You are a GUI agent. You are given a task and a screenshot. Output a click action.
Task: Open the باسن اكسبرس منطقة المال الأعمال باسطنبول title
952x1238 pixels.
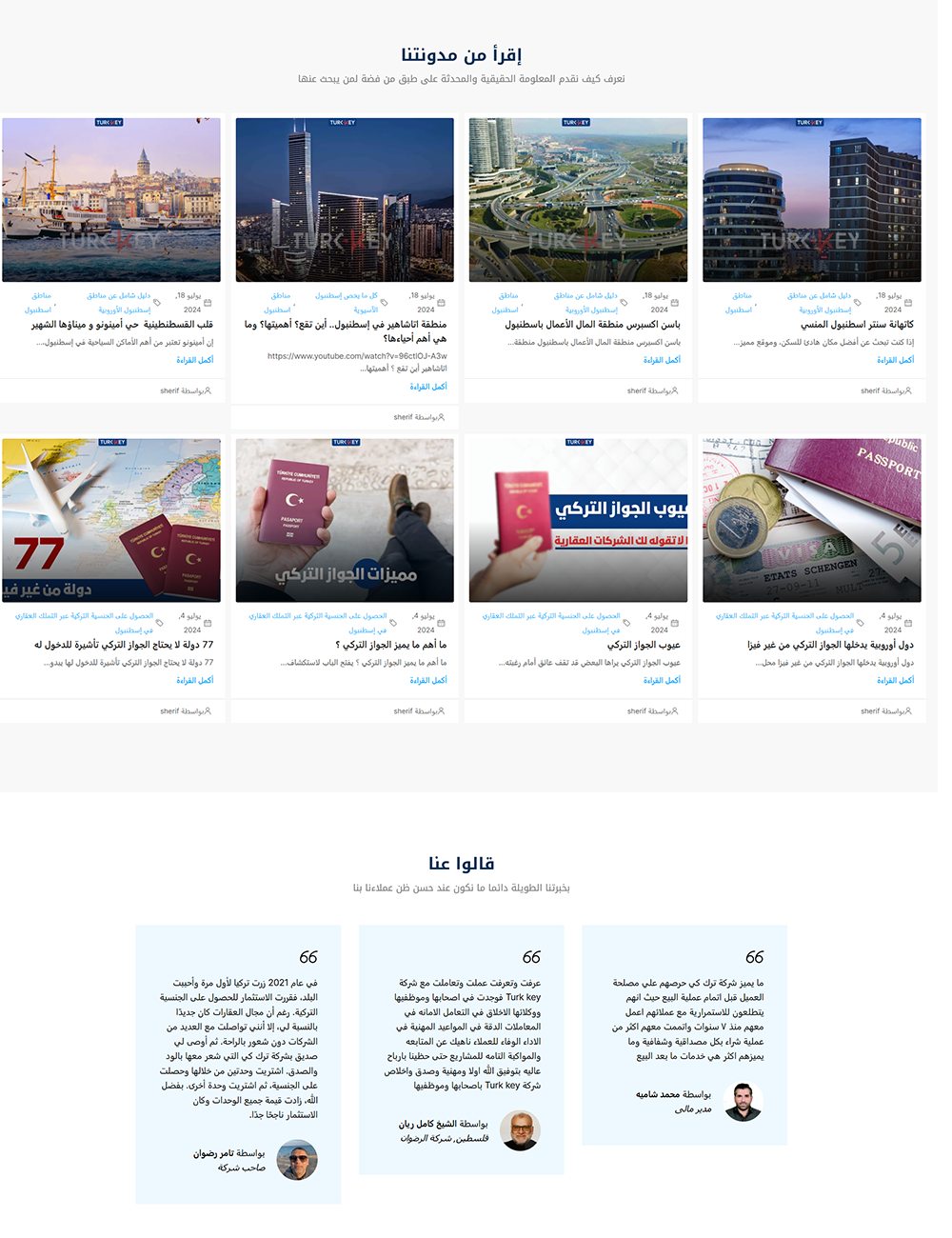tap(592, 325)
